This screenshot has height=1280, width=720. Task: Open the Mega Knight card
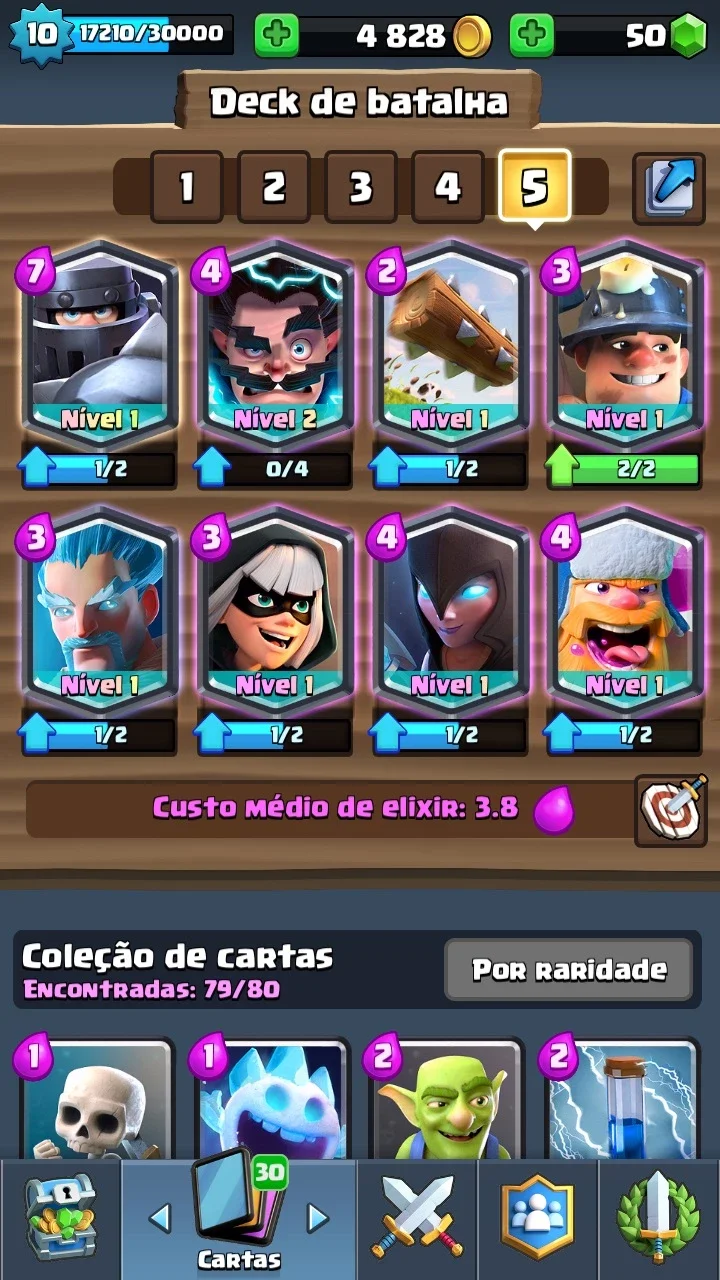click(x=98, y=342)
